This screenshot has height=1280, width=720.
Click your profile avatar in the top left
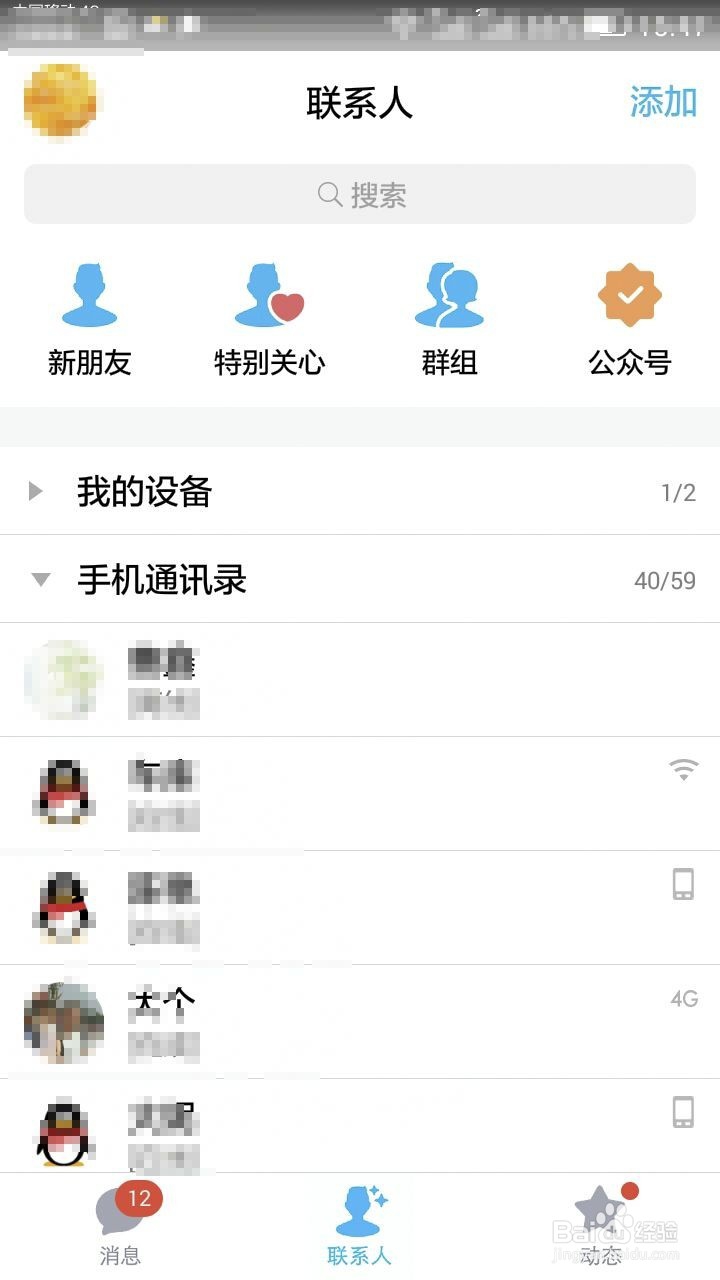point(62,103)
